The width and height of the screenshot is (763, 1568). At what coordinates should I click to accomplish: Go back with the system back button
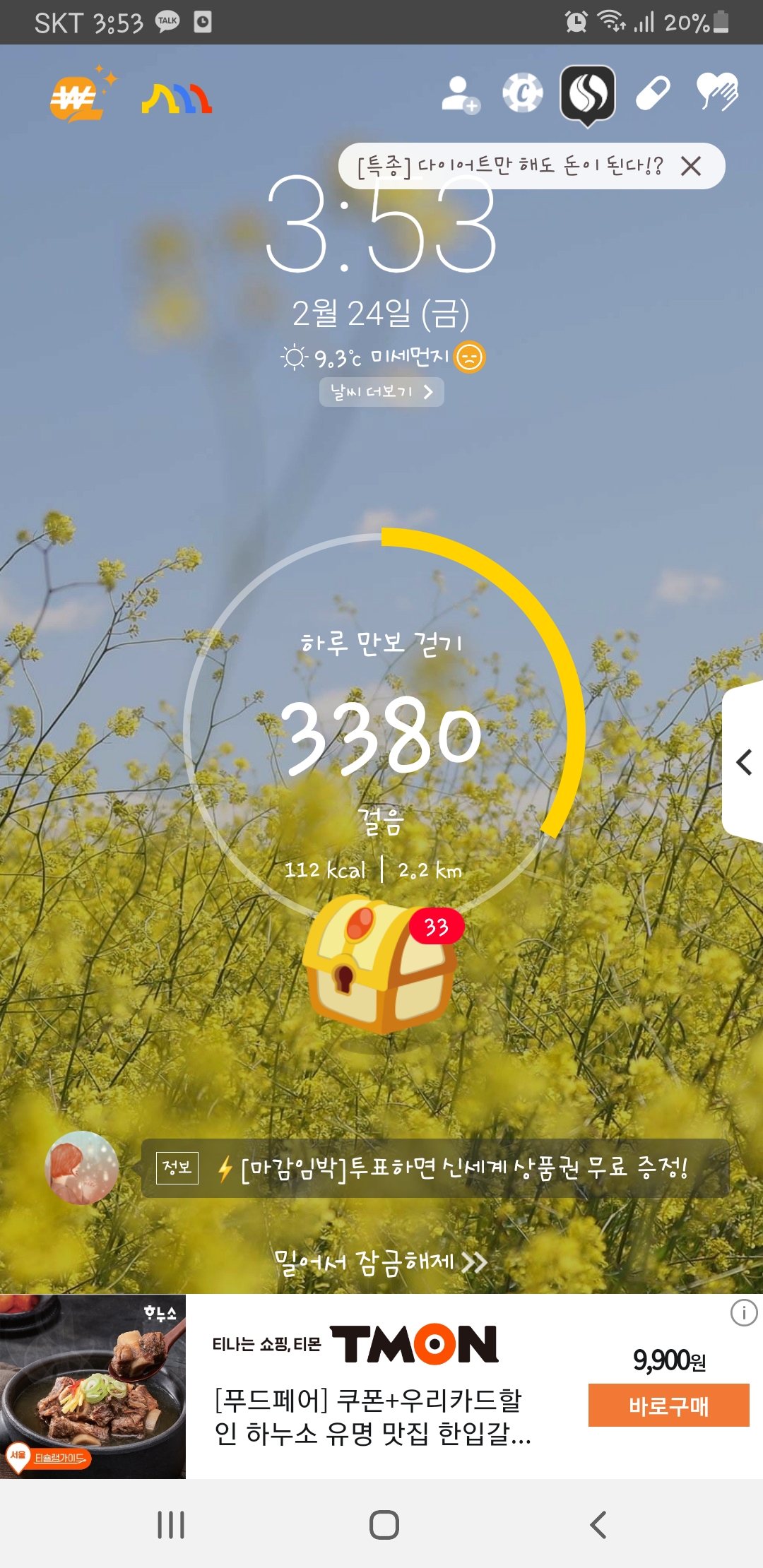598,1525
